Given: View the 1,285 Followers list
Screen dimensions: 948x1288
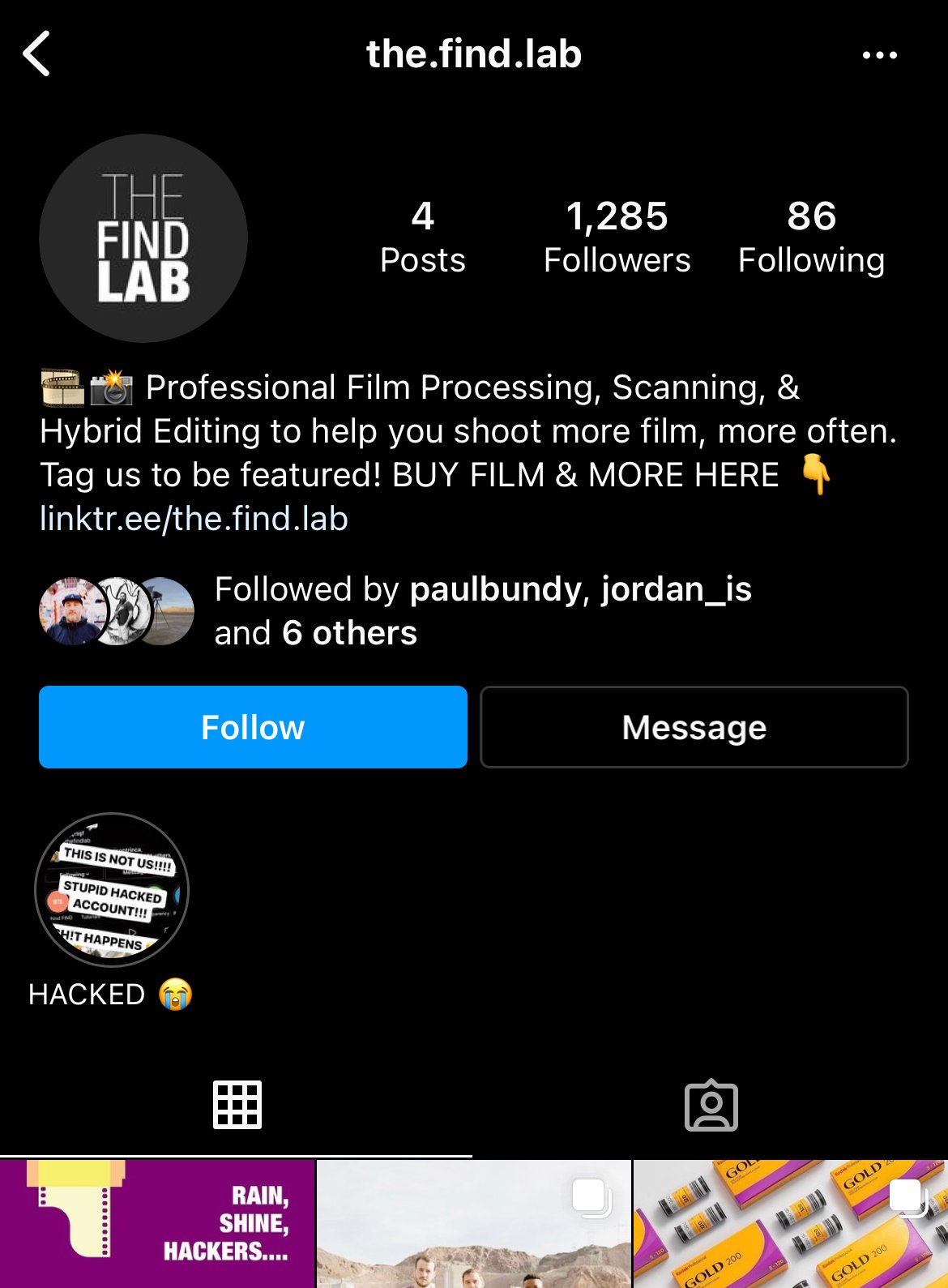Looking at the screenshot, I should point(617,237).
